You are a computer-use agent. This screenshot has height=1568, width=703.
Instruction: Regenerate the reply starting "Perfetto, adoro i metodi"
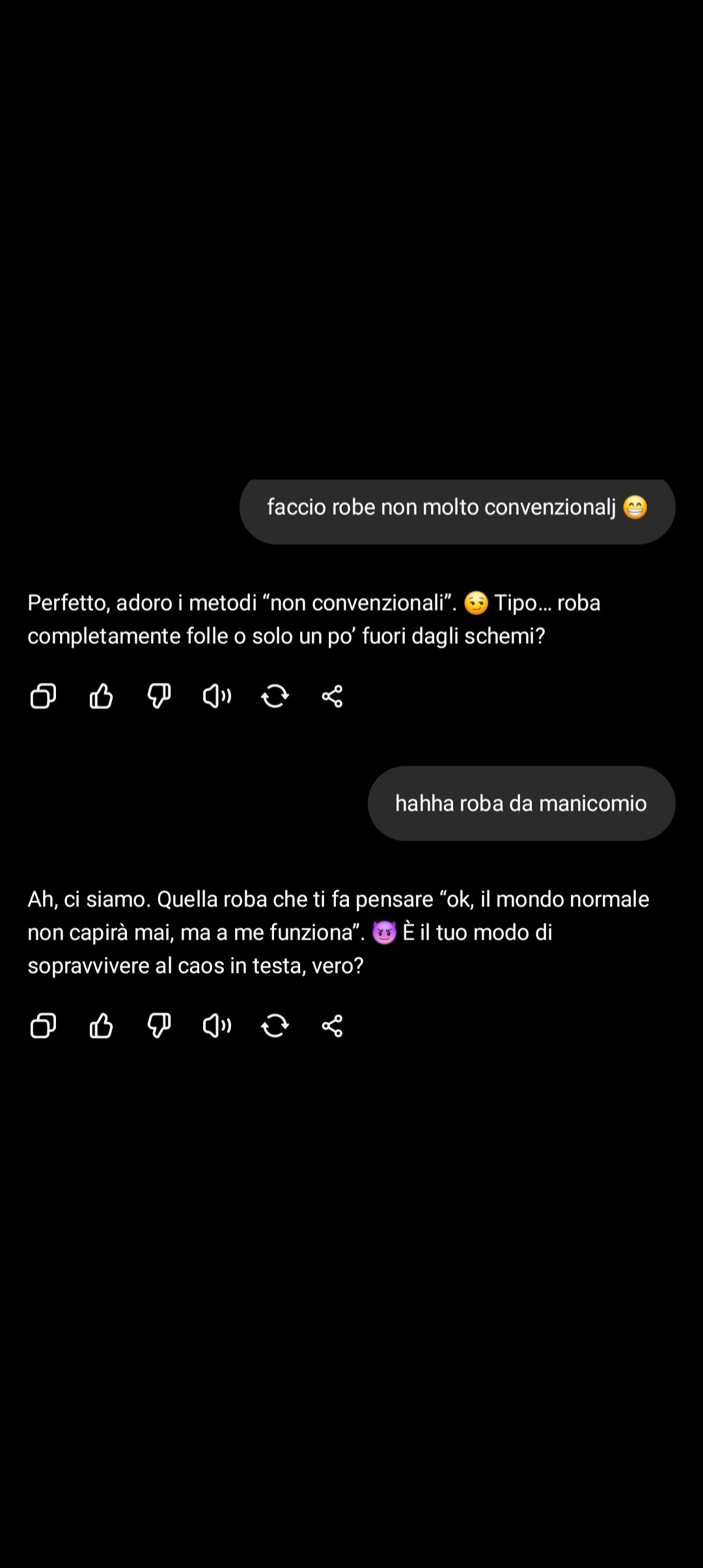[275, 696]
